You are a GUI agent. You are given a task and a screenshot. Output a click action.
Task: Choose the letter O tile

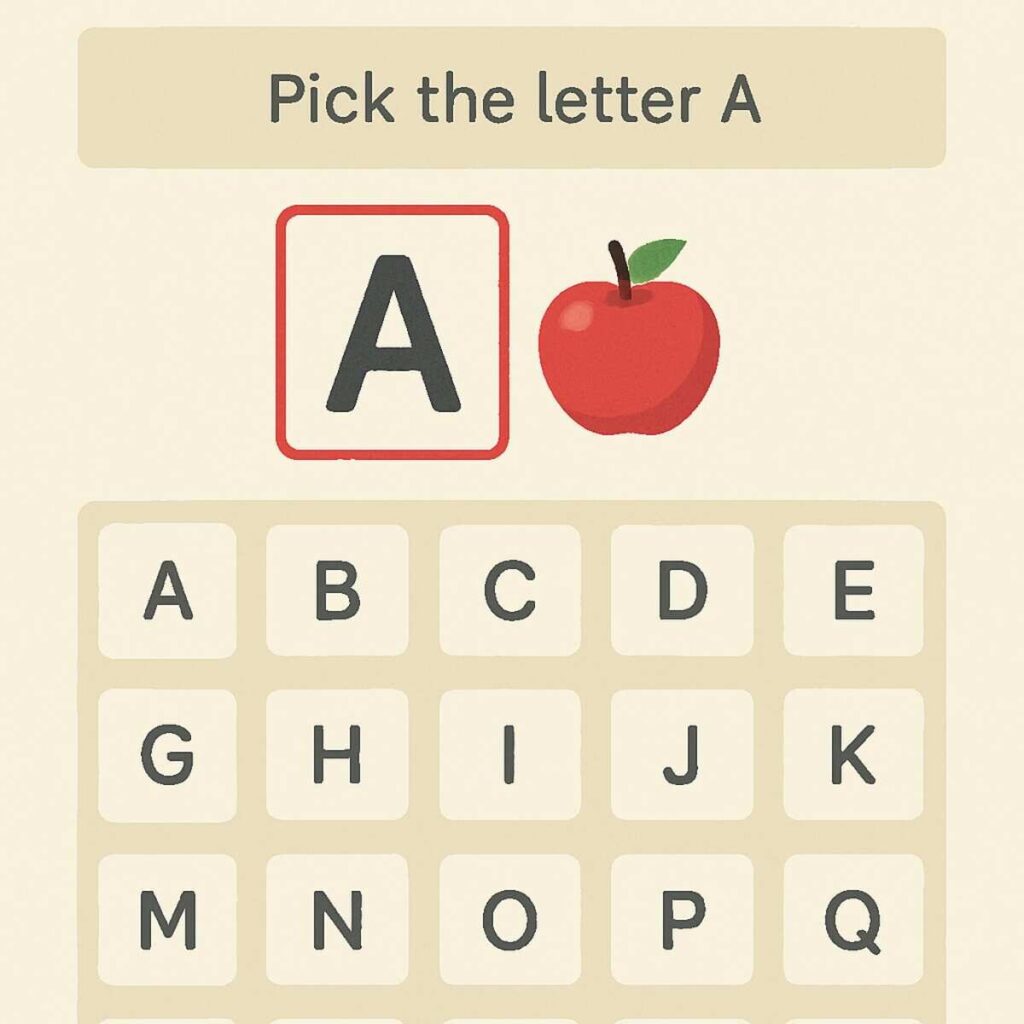[510, 920]
